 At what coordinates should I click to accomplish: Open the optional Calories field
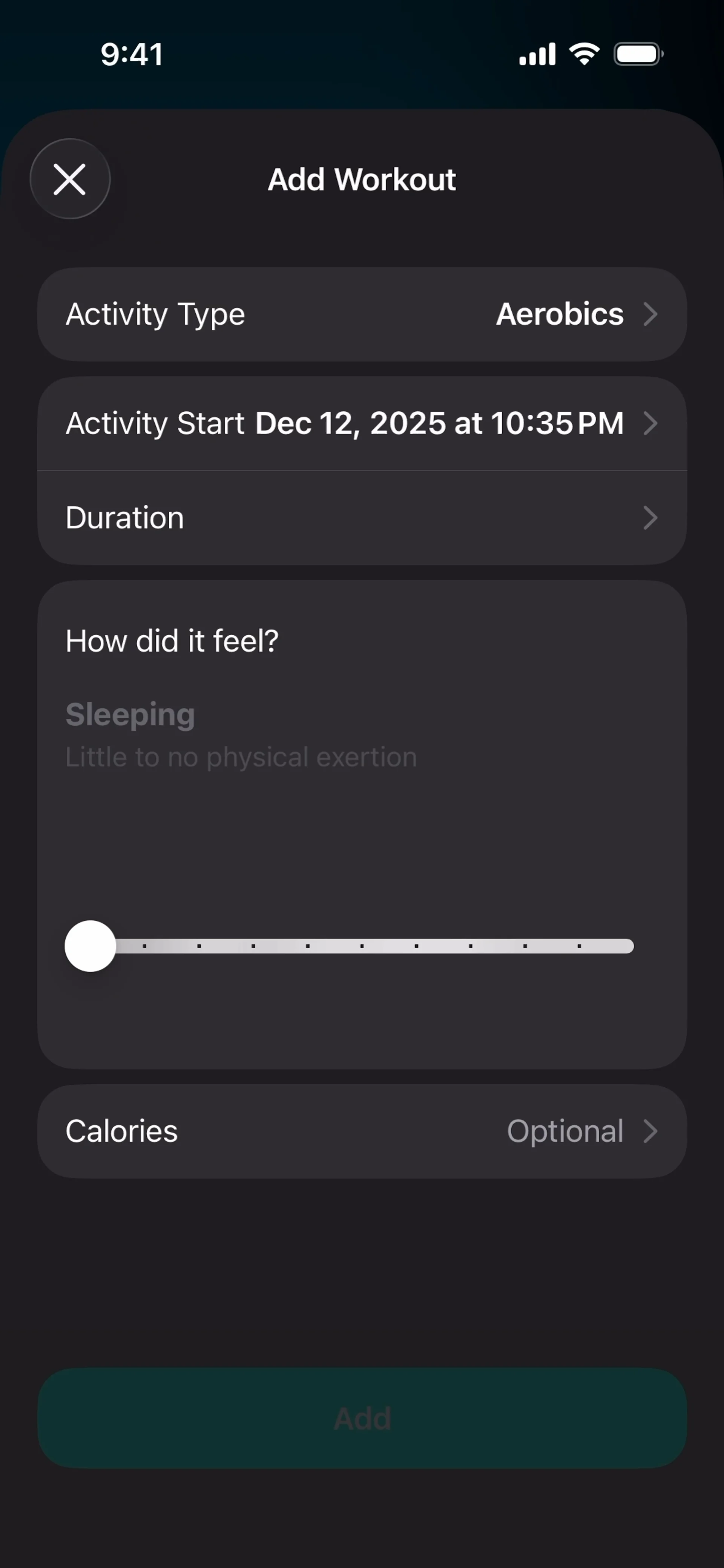[x=362, y=1131]
